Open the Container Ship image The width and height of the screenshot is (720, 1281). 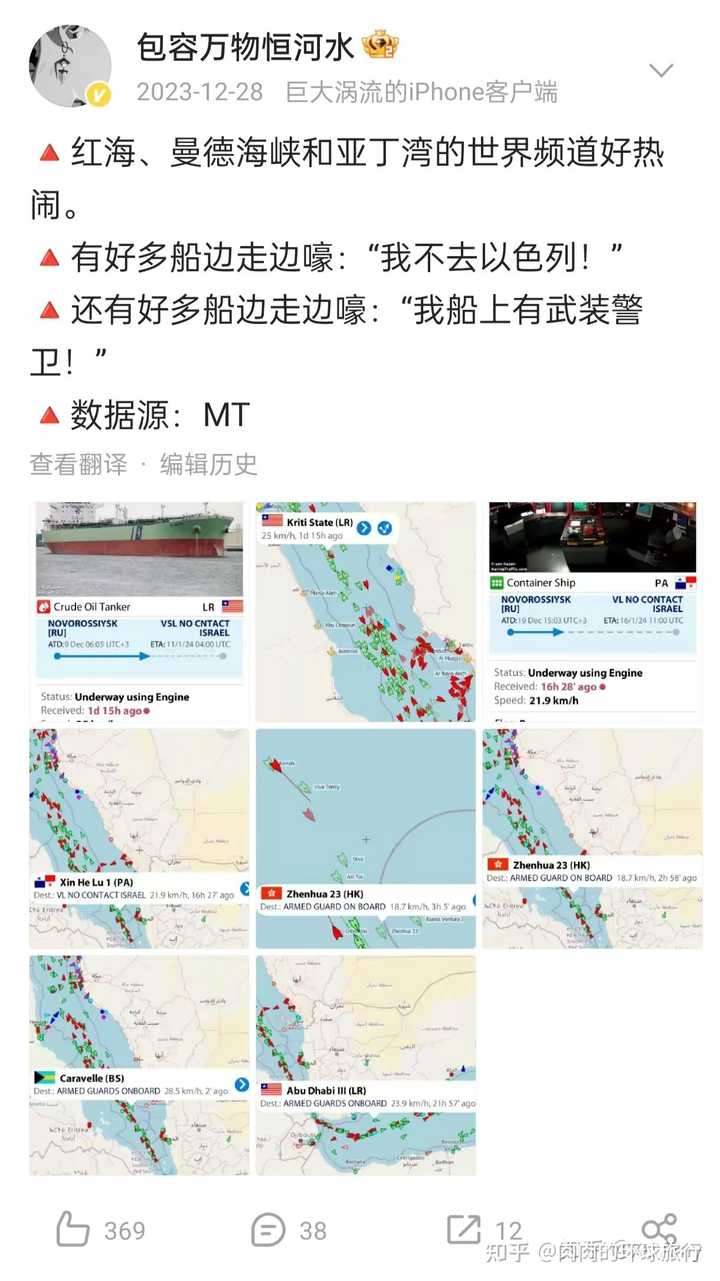coord(593,612)
